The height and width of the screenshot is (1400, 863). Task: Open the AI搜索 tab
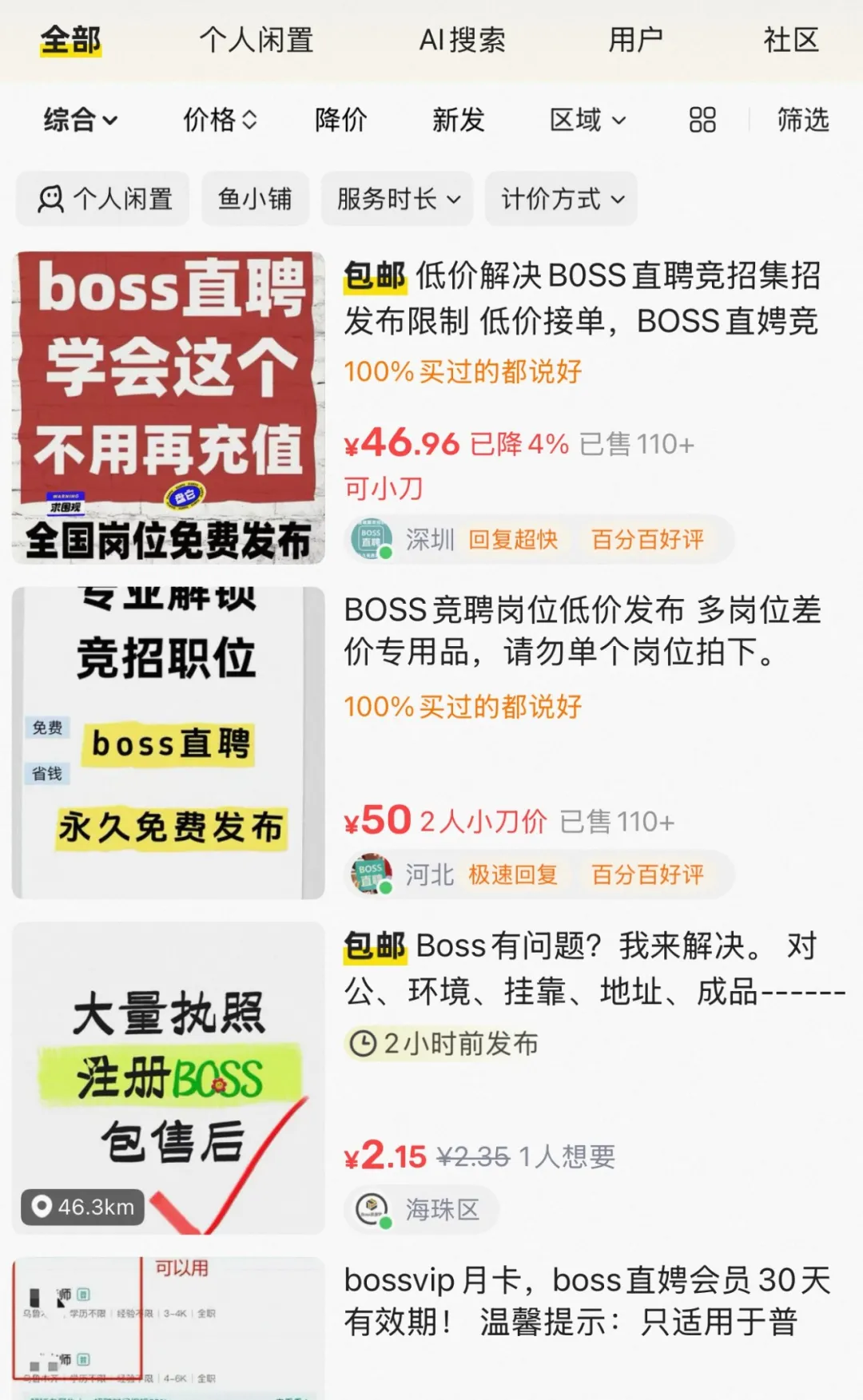(x=462, y=40)
